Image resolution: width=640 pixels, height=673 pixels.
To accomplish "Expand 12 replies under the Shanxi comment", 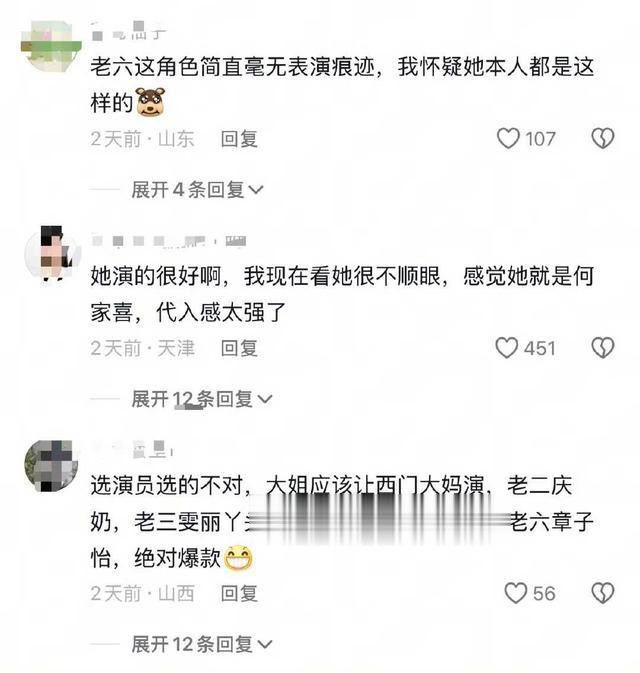I will click(201, 643).
